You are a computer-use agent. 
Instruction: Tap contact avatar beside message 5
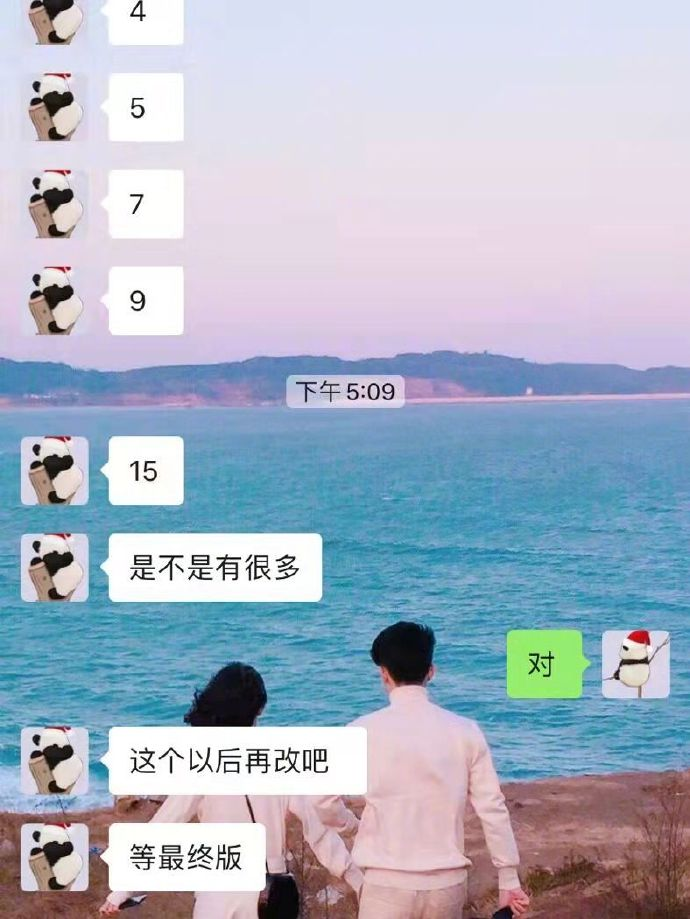pos(55,107)
